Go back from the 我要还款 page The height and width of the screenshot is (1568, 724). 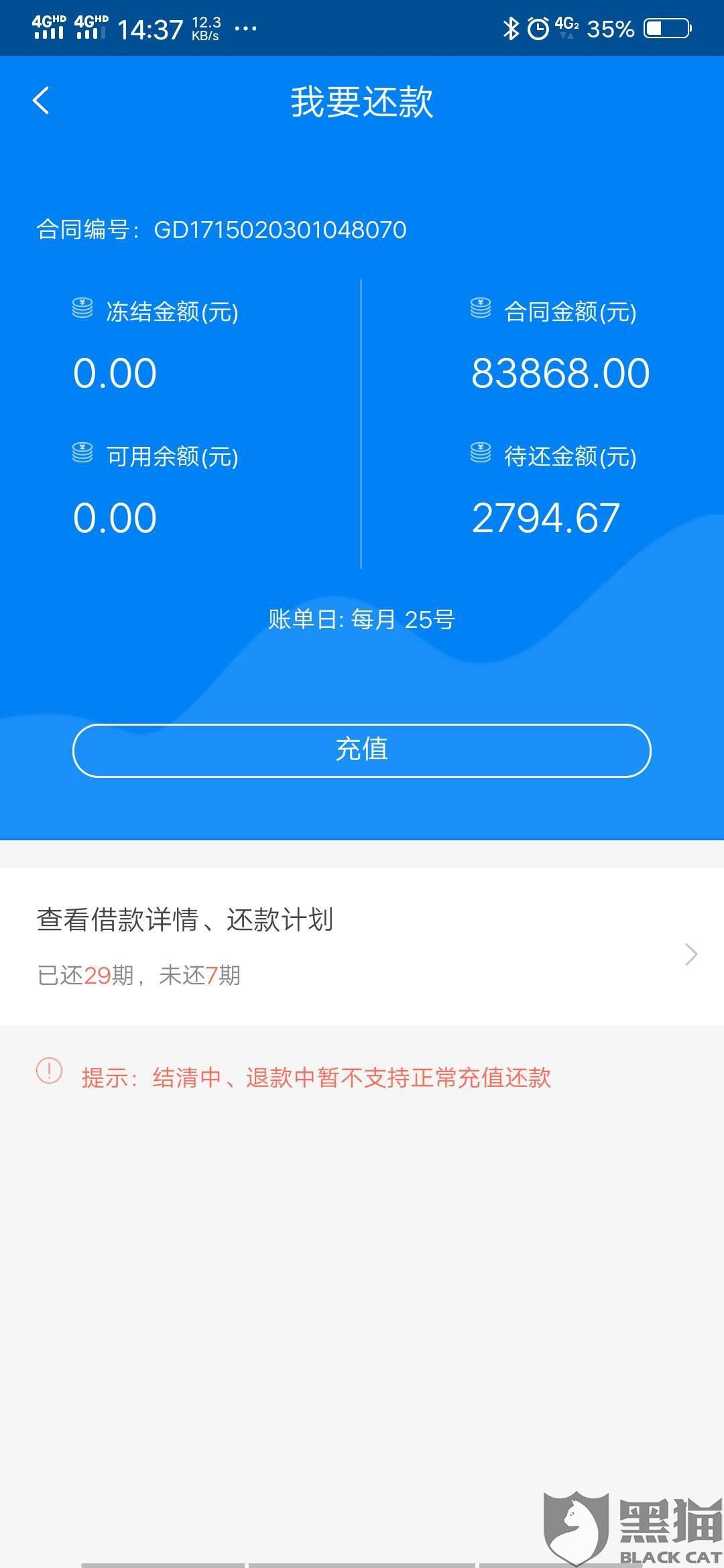click(42, 101)
